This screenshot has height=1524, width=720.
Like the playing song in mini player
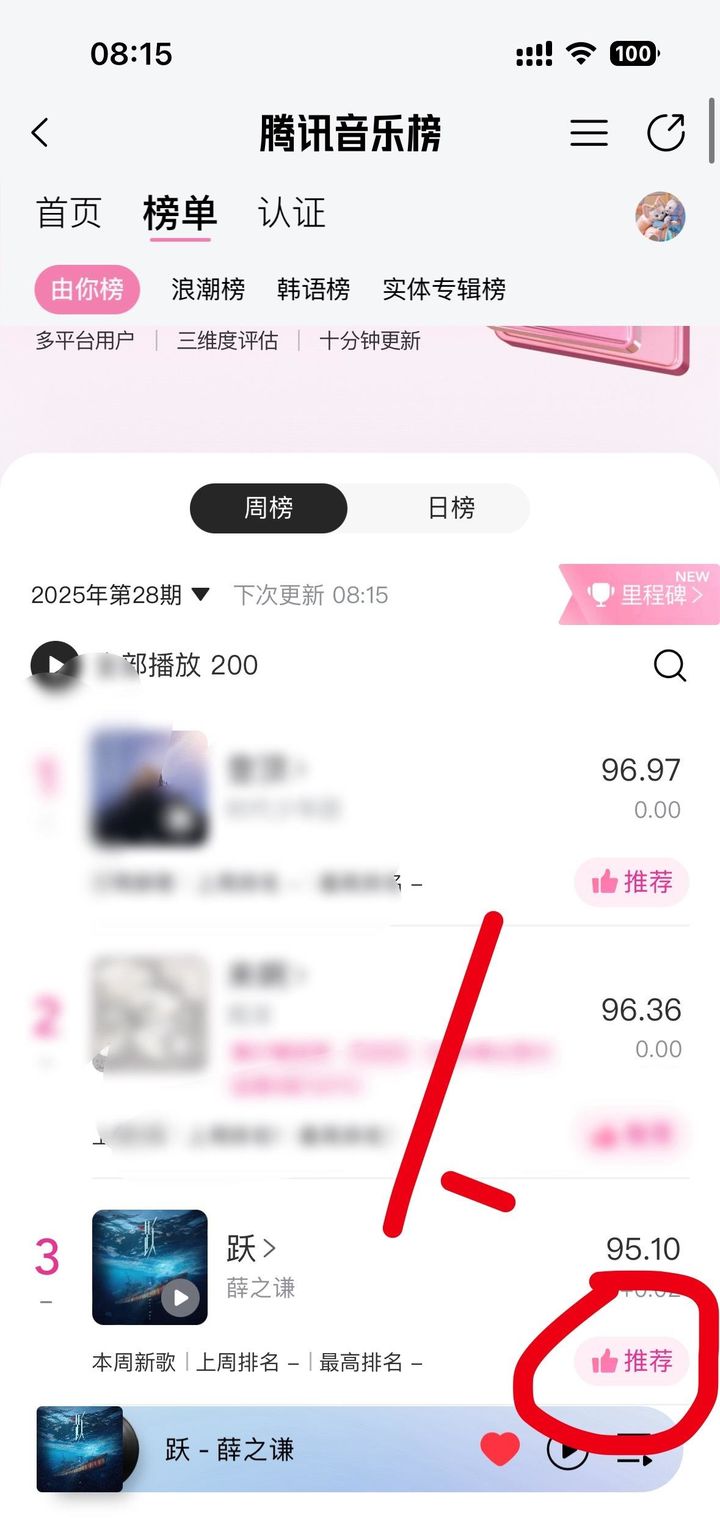point(500,1449)
